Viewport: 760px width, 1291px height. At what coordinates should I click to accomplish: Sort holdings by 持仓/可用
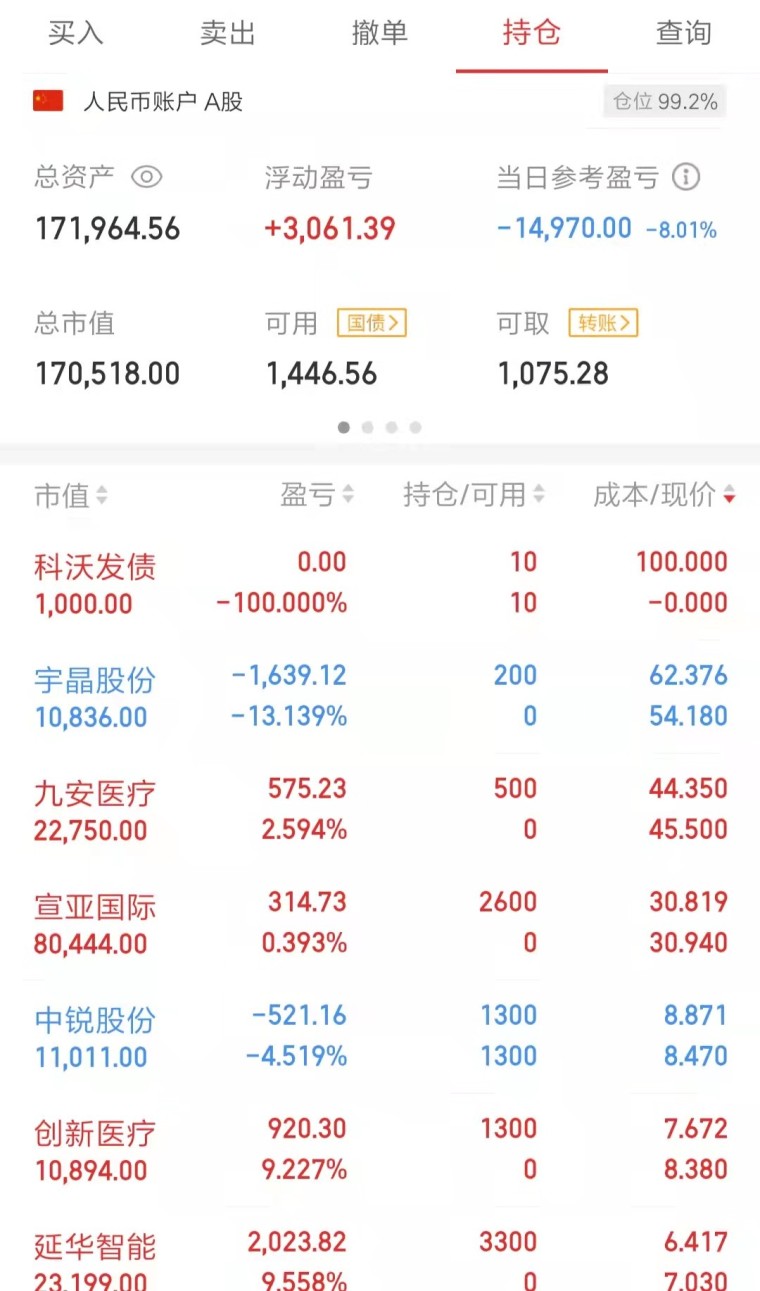coord(474,494)
